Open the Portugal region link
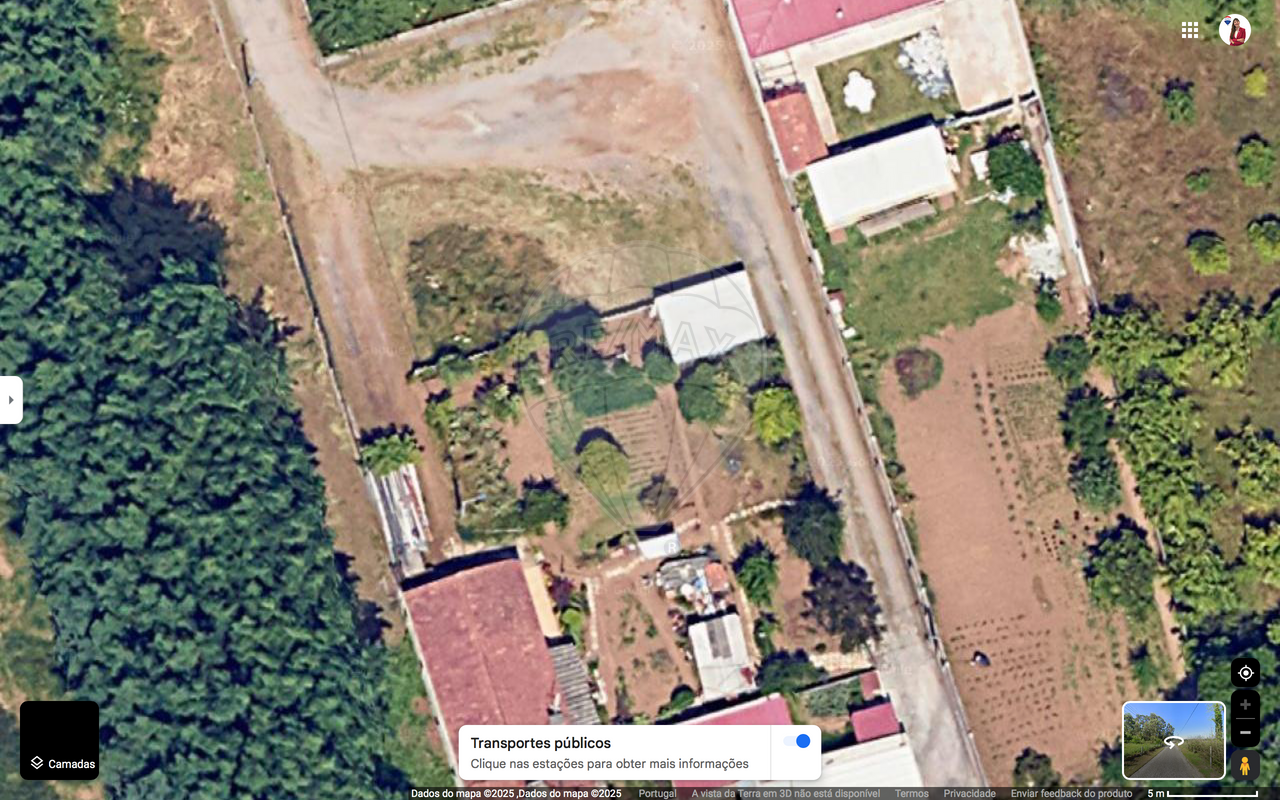Viewport: 1280px width, 800px height. [x=657, y=794]
